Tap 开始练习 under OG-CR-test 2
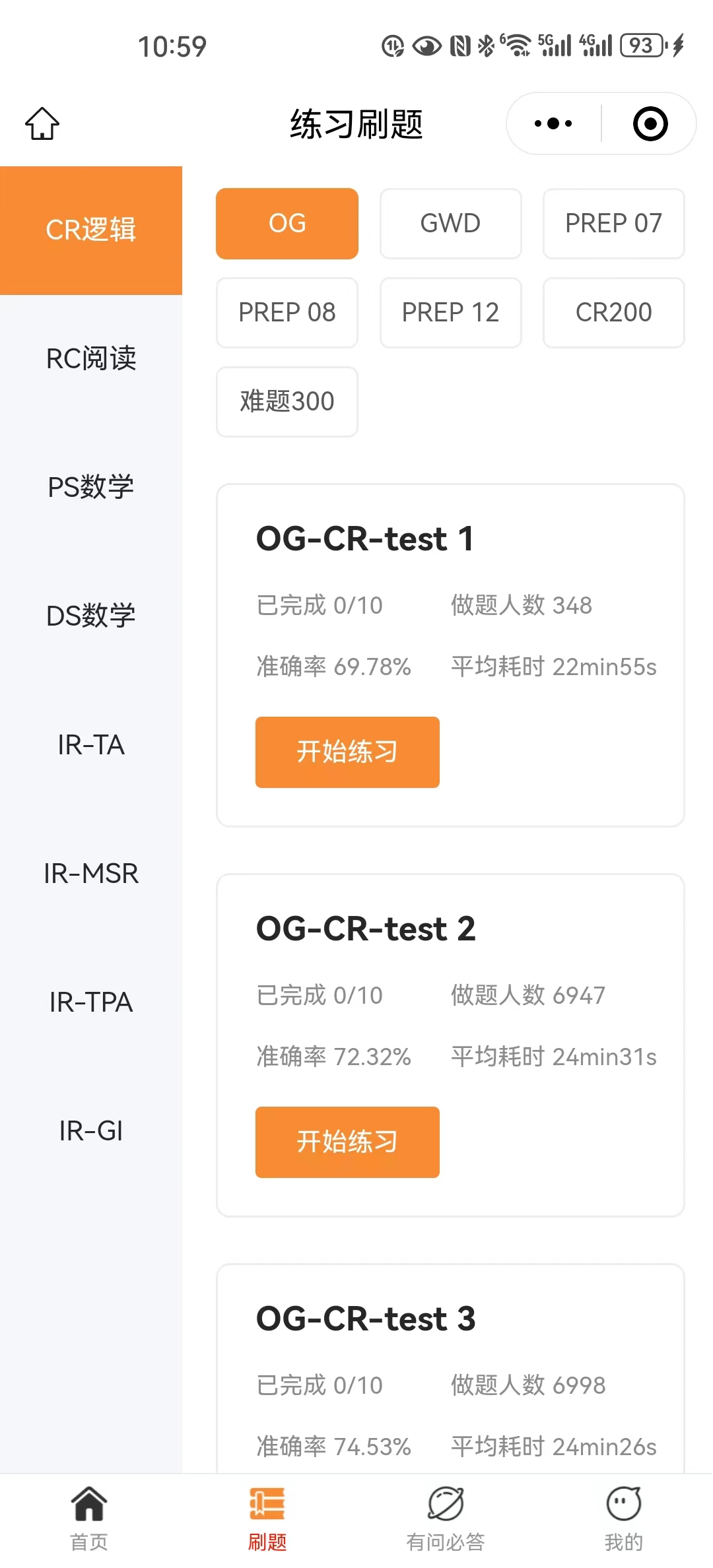Image resolution: width=713 pixels, height=1568 pixels. (x=347, y=1142)
